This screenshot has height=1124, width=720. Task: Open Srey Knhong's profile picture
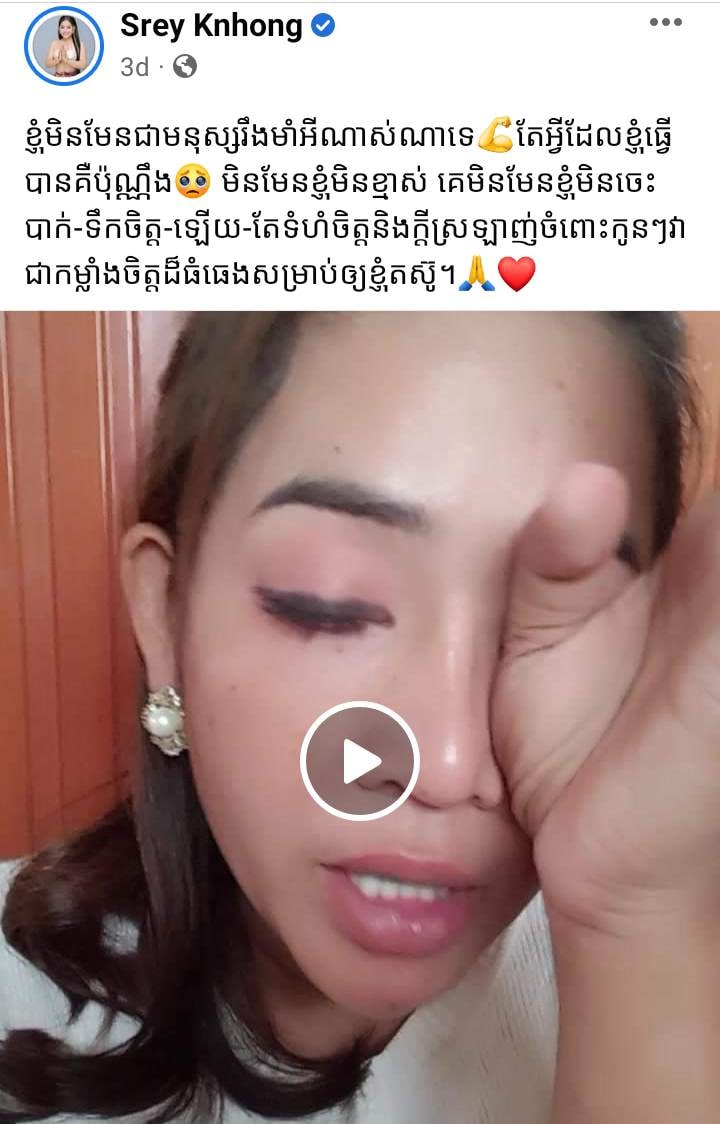[64, 46]
